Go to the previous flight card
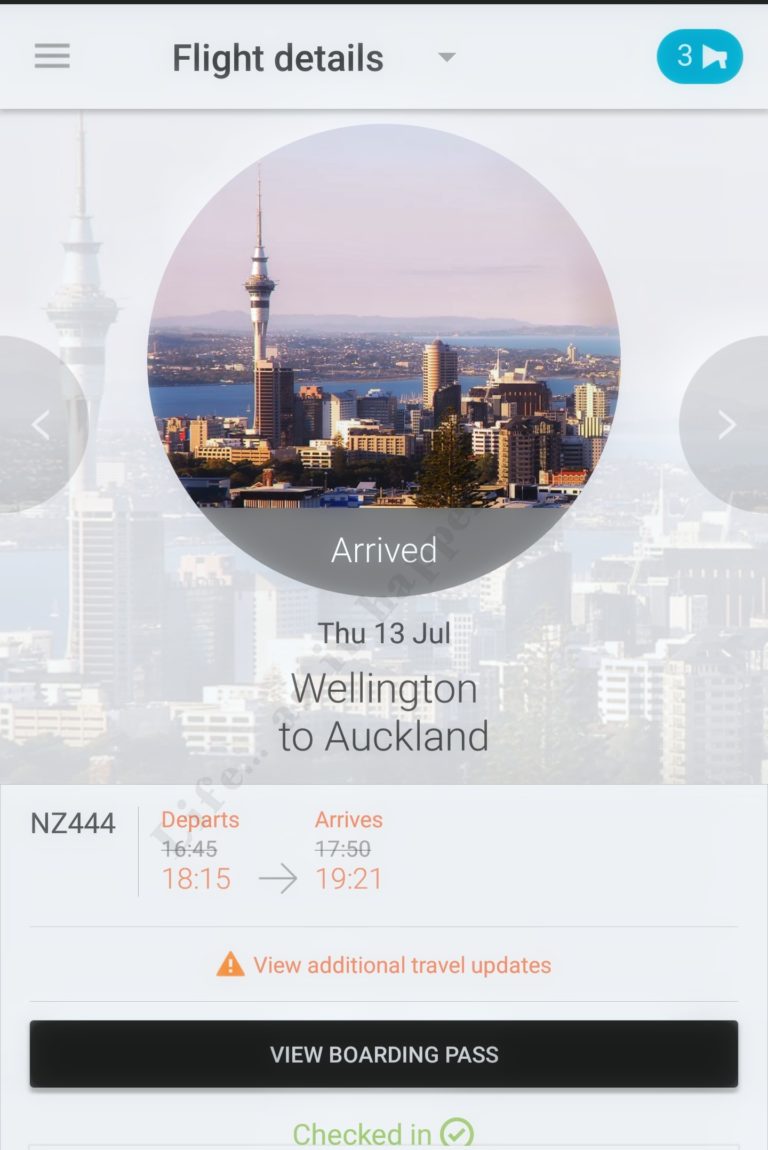This screenshot has width=768, height=1150. point(40,425)
